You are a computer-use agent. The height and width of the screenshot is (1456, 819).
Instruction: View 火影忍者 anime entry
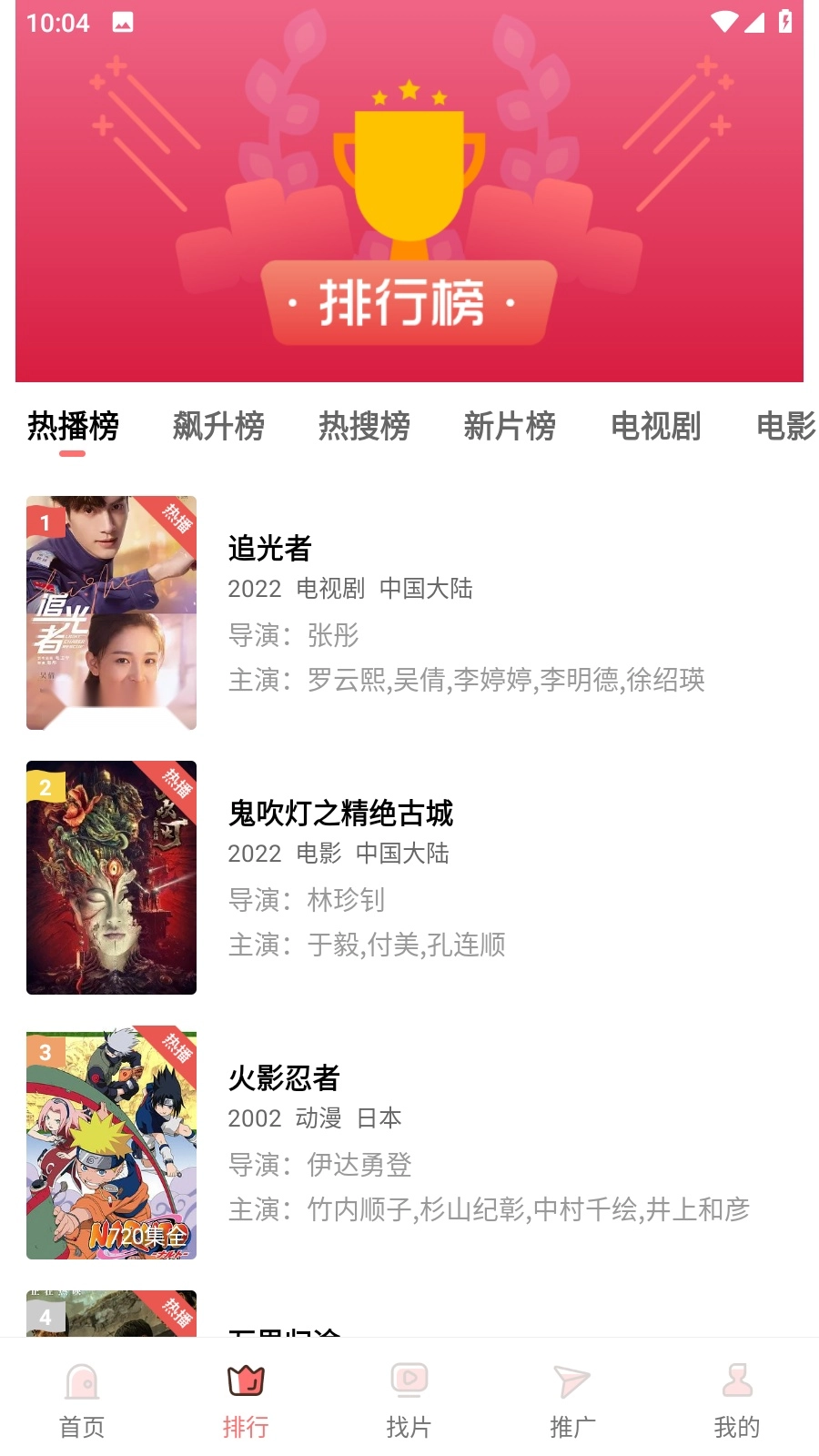click(284, 1078)
